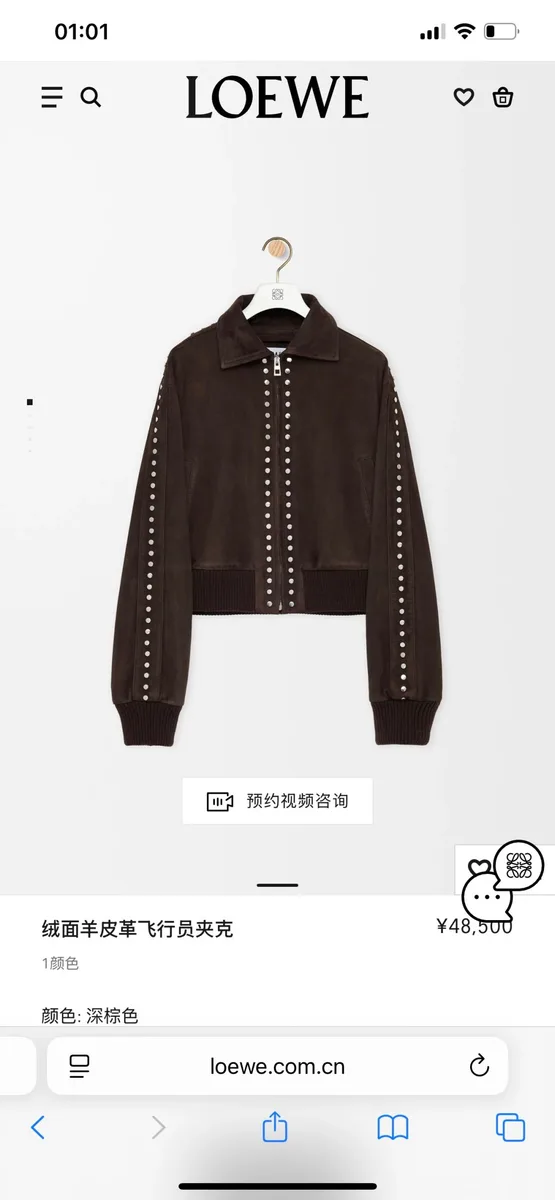Open Safari bookmarks

[x=393, y=1128]
